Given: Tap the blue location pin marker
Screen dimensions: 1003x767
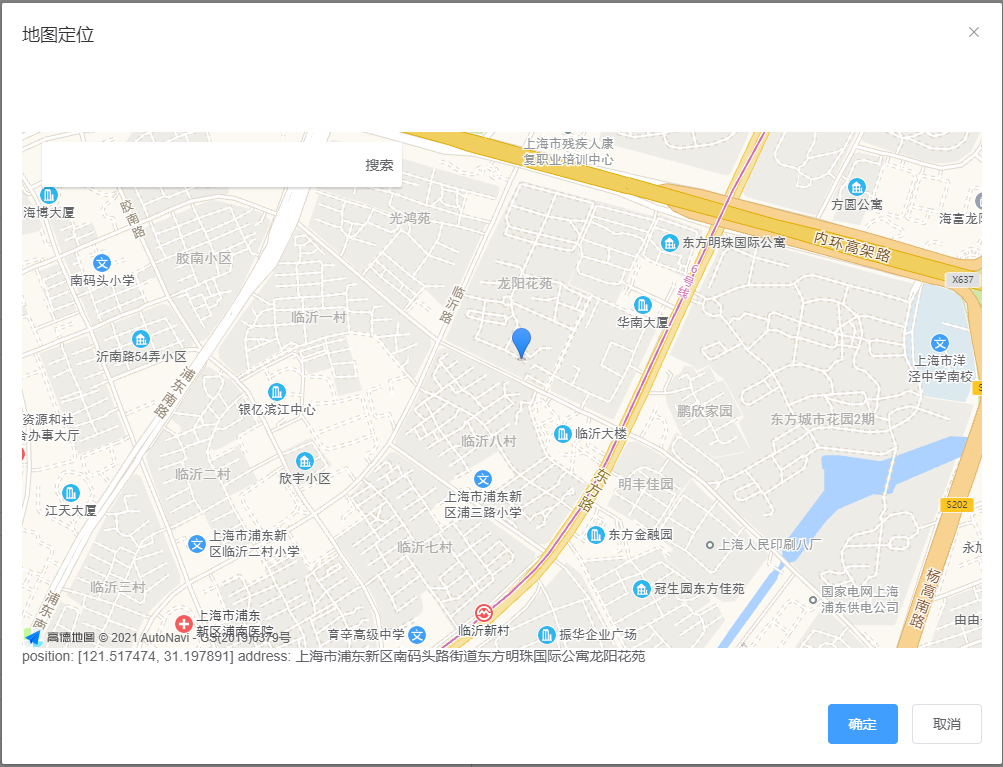Looking at the screenshot, I should (x=521, y=341).
